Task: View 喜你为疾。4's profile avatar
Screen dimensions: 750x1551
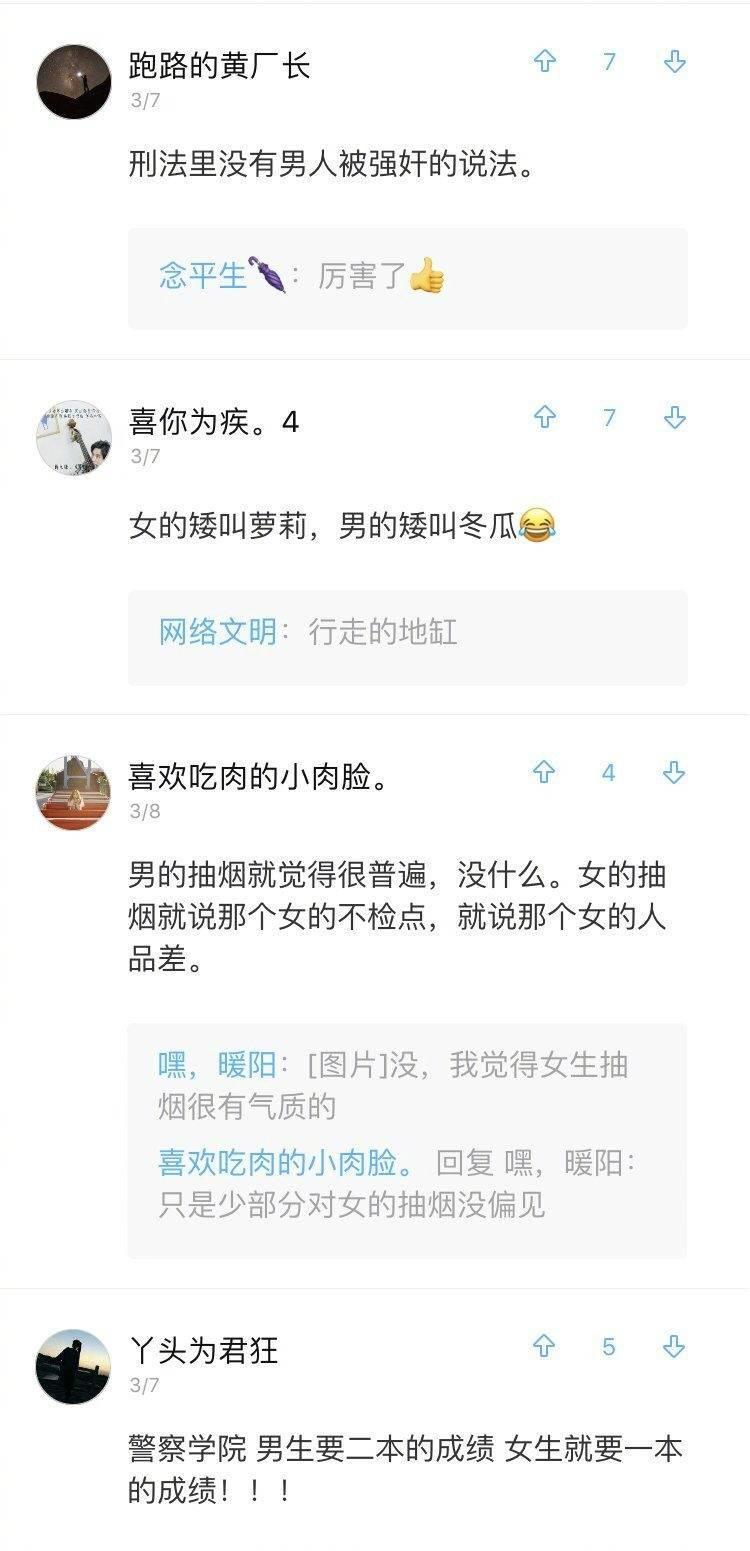Action: click(73, 437)
